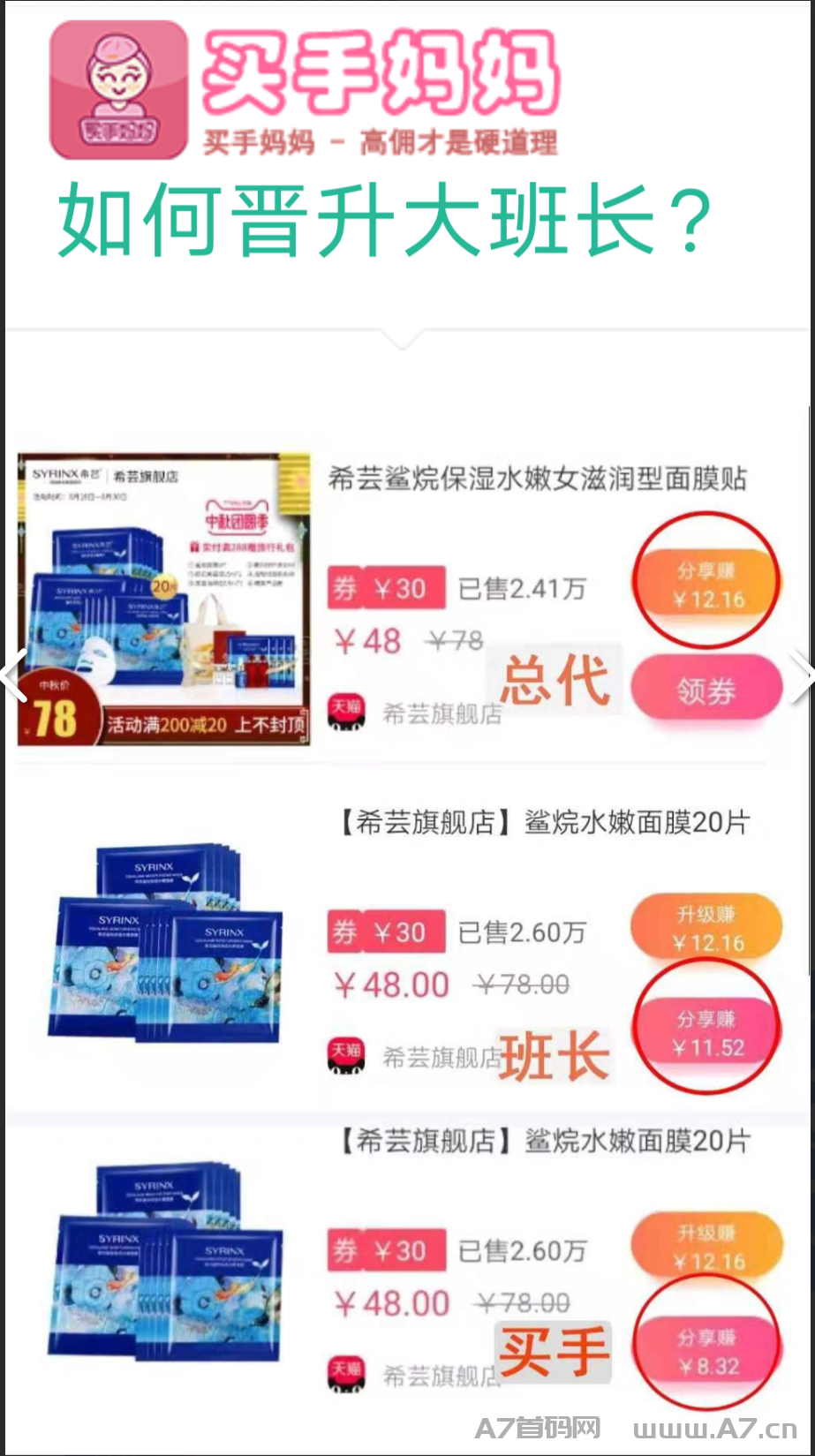815x1456 pixels.
Task: Open the 买手妈妈 pink app logo
Action: [x=117, y=88]
